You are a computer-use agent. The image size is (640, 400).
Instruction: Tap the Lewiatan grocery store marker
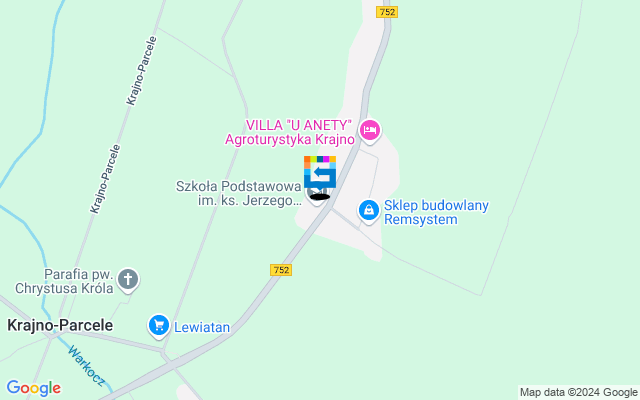coord(158,325)
